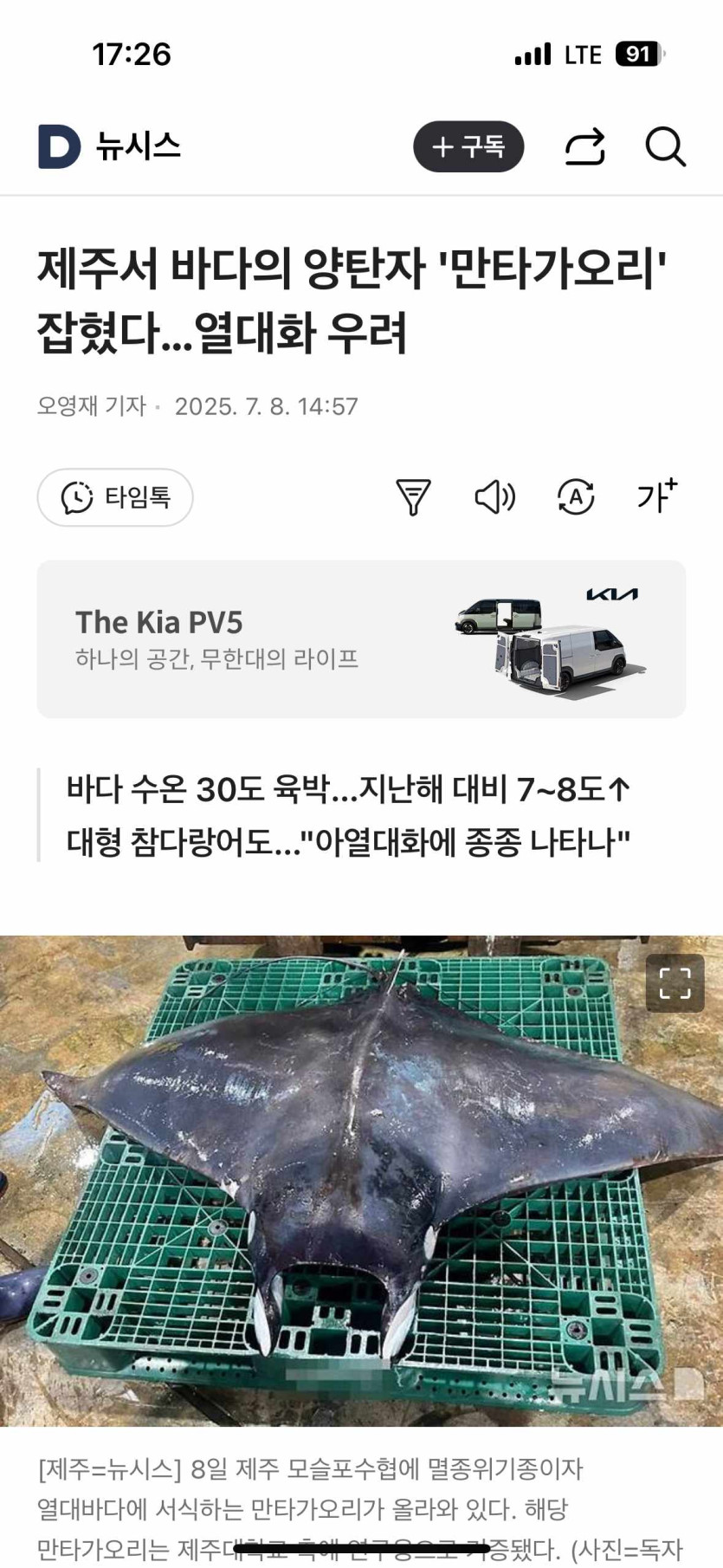Open the search magnifier

666,146
